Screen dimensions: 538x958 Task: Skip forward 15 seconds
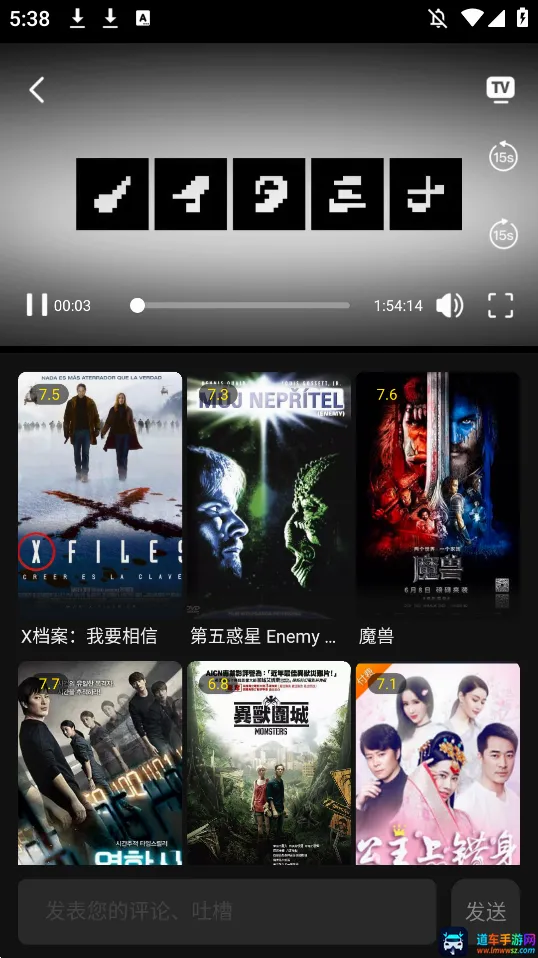tap(503, 235)
